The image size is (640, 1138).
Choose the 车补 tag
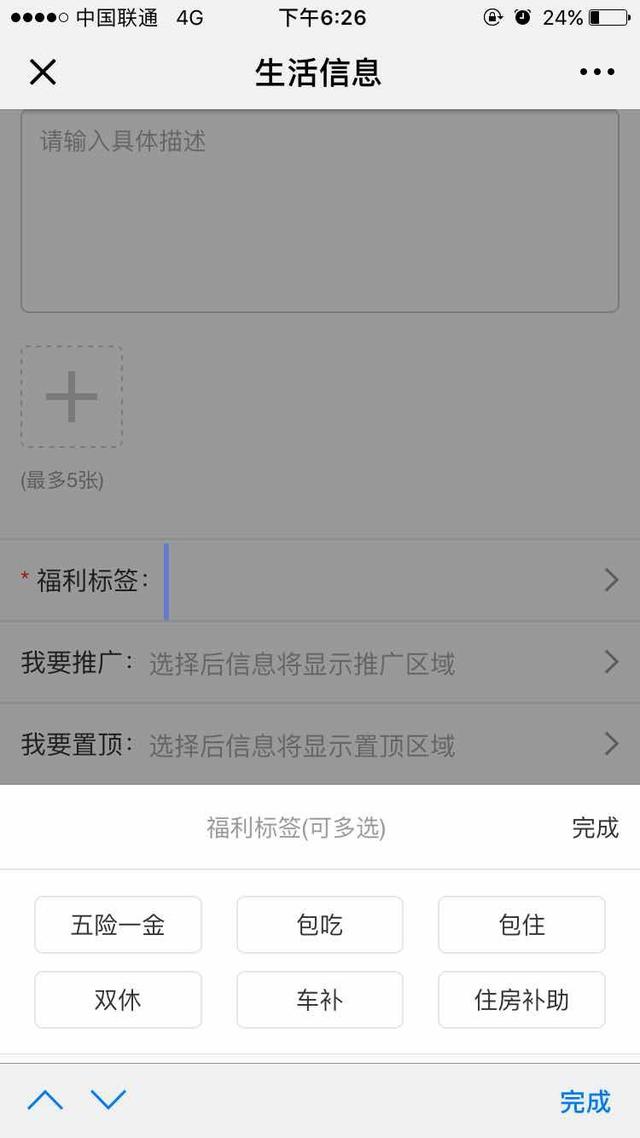click(320, 1000)
